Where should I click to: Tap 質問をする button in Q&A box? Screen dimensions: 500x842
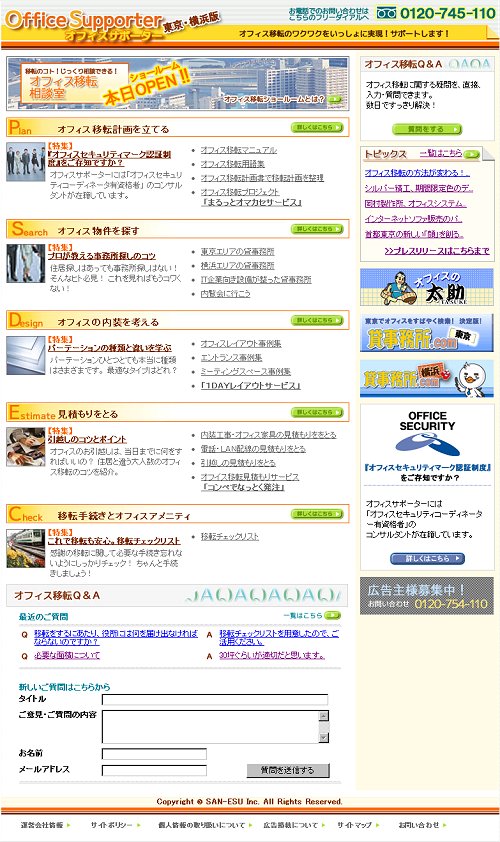pyautogui.click(x=427, y=129)
